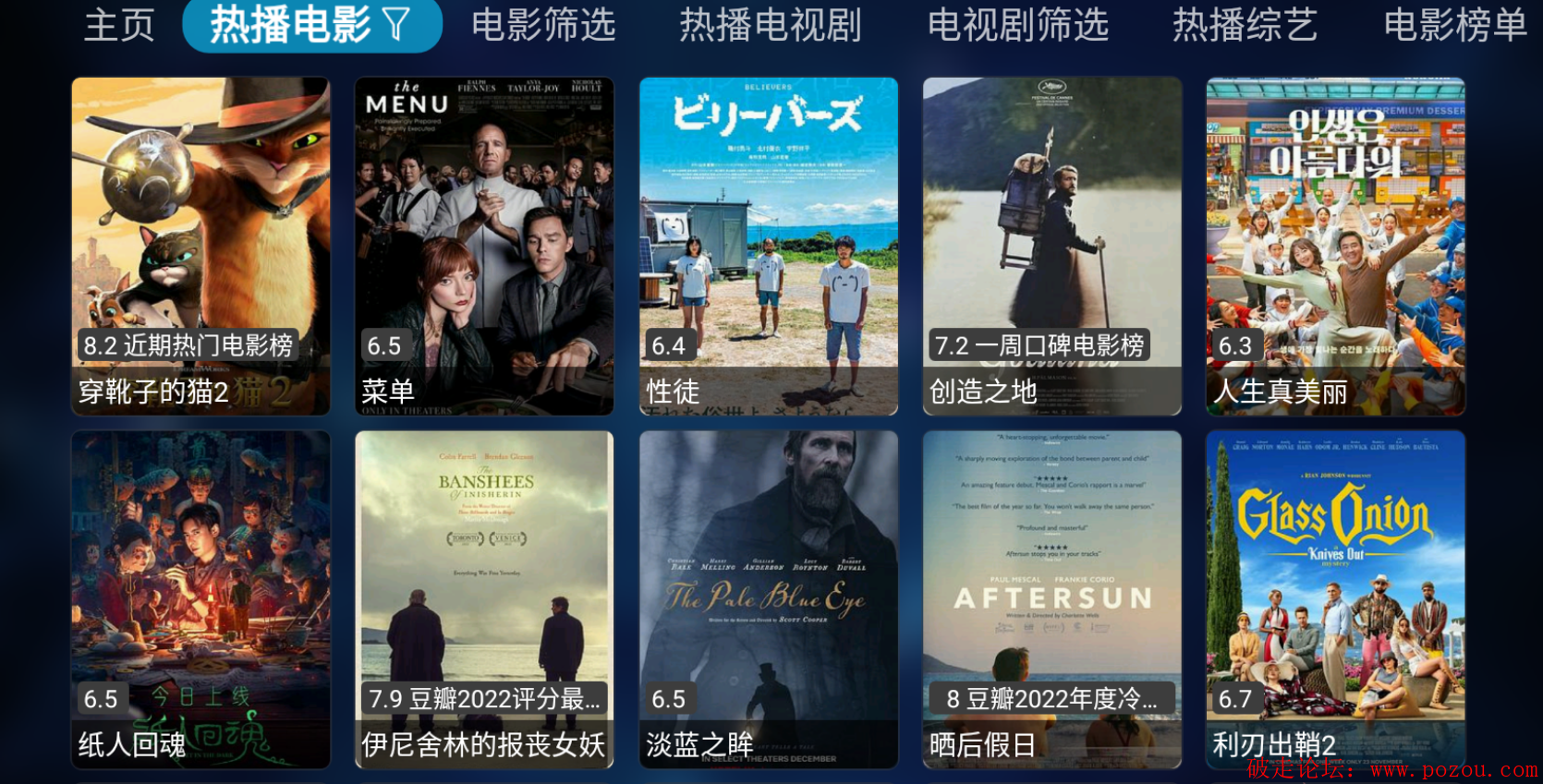Select the 热播综艺 tab
Image resolution: width=1543 pixels, height=784 pixels.
pos(1245,25)
